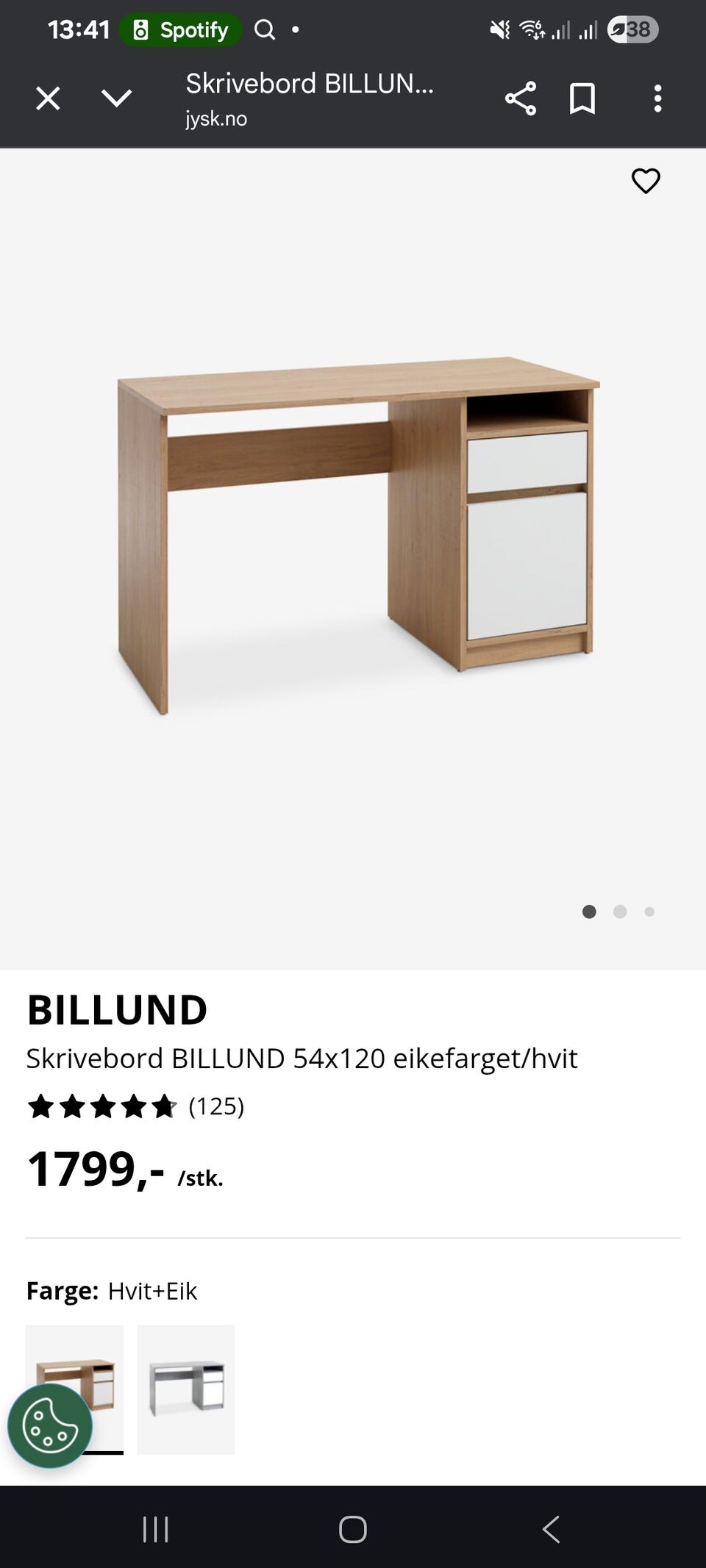Tap the third carousel position indicator
This screenshot has width=706, height=1568.
coord(649,911)
